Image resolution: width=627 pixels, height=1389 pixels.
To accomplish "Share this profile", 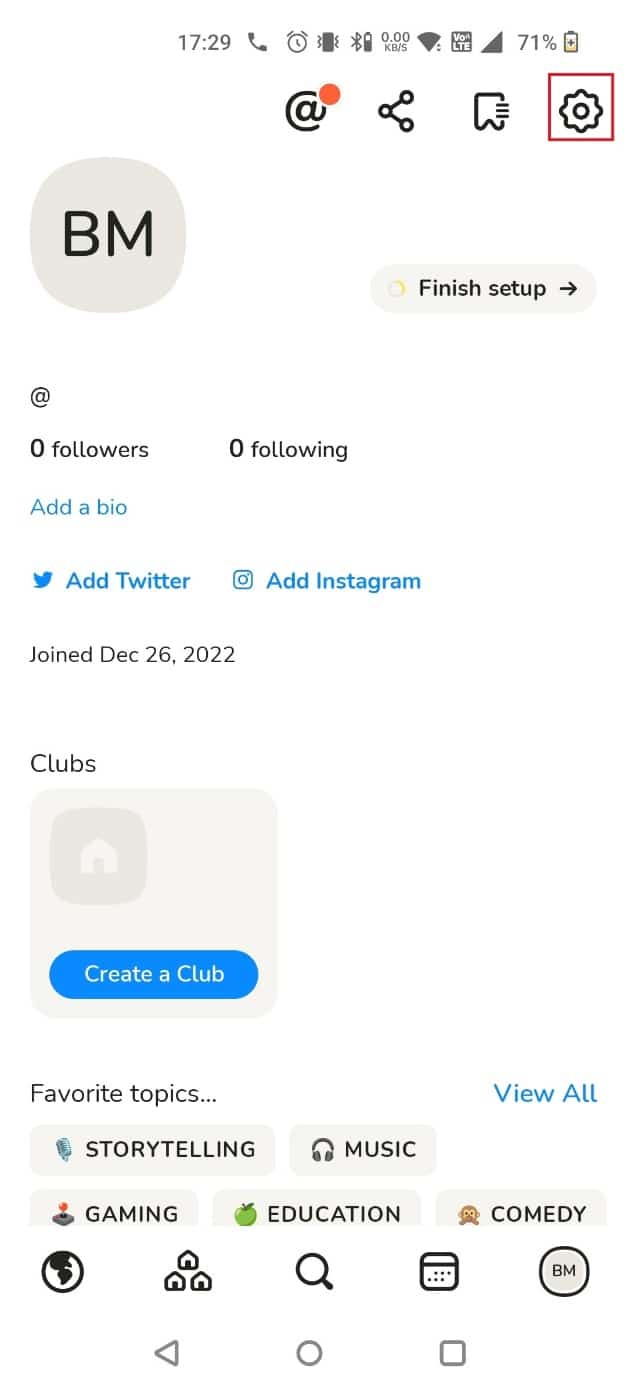I will (x=396, y=112).
